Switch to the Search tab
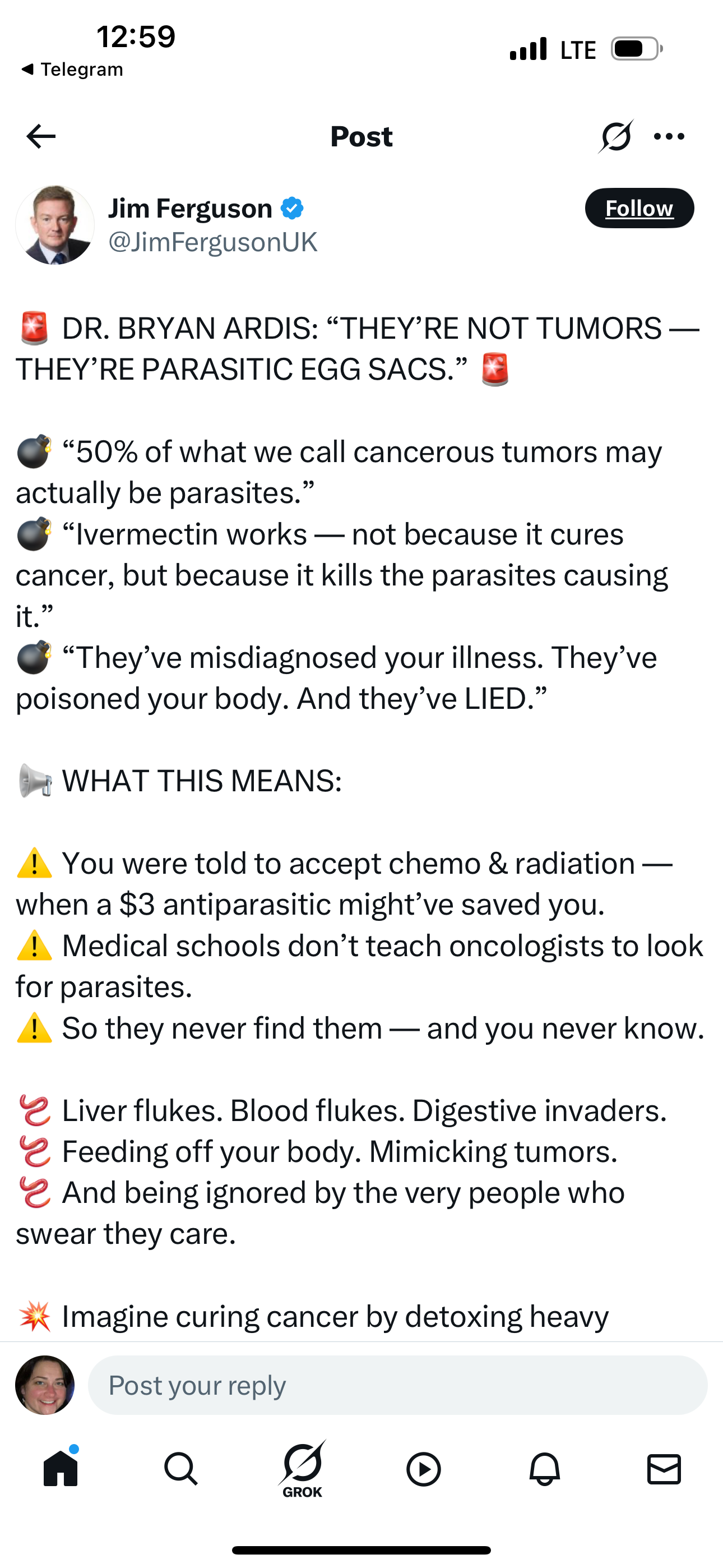The width and height of the screenshot is (723, 1568). [180, 1468]
